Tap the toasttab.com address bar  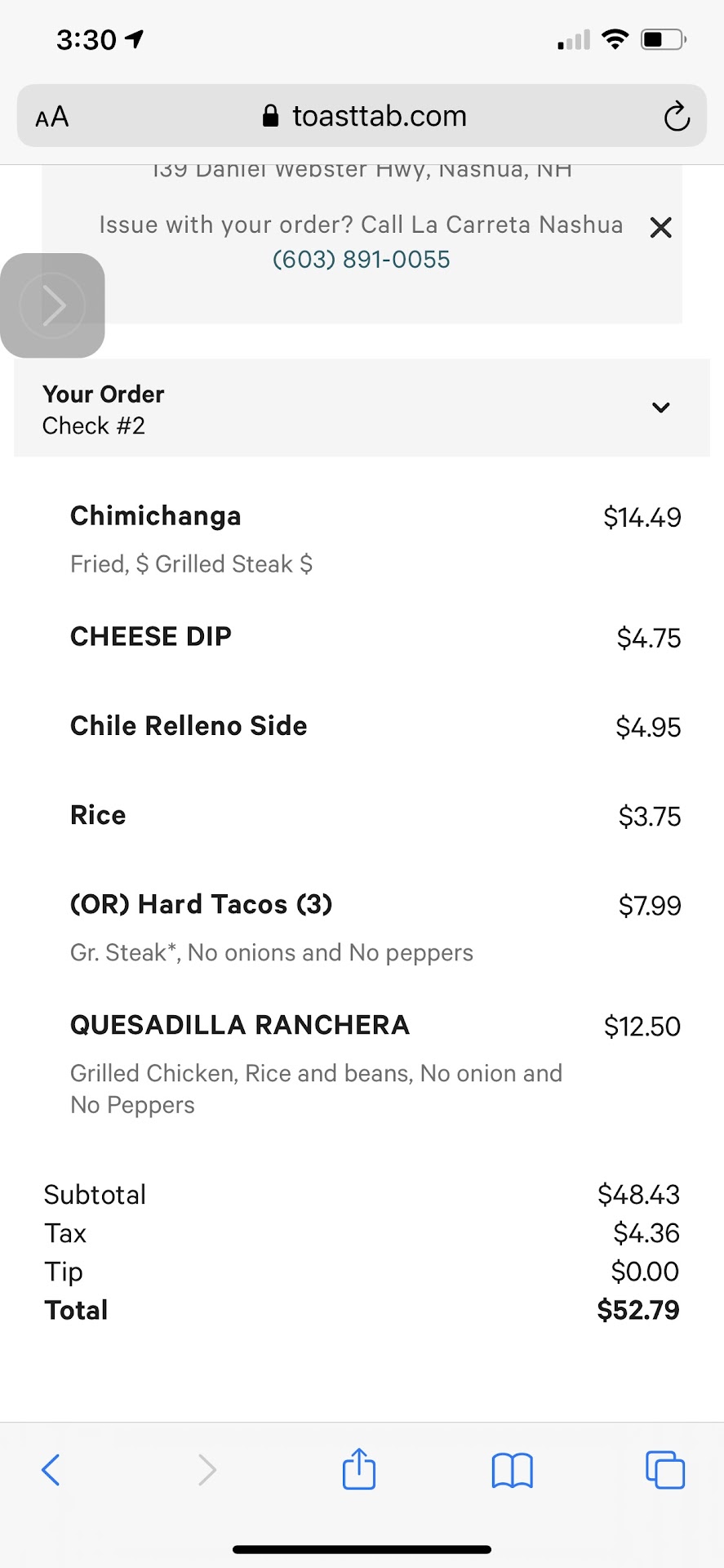(363, 117)
